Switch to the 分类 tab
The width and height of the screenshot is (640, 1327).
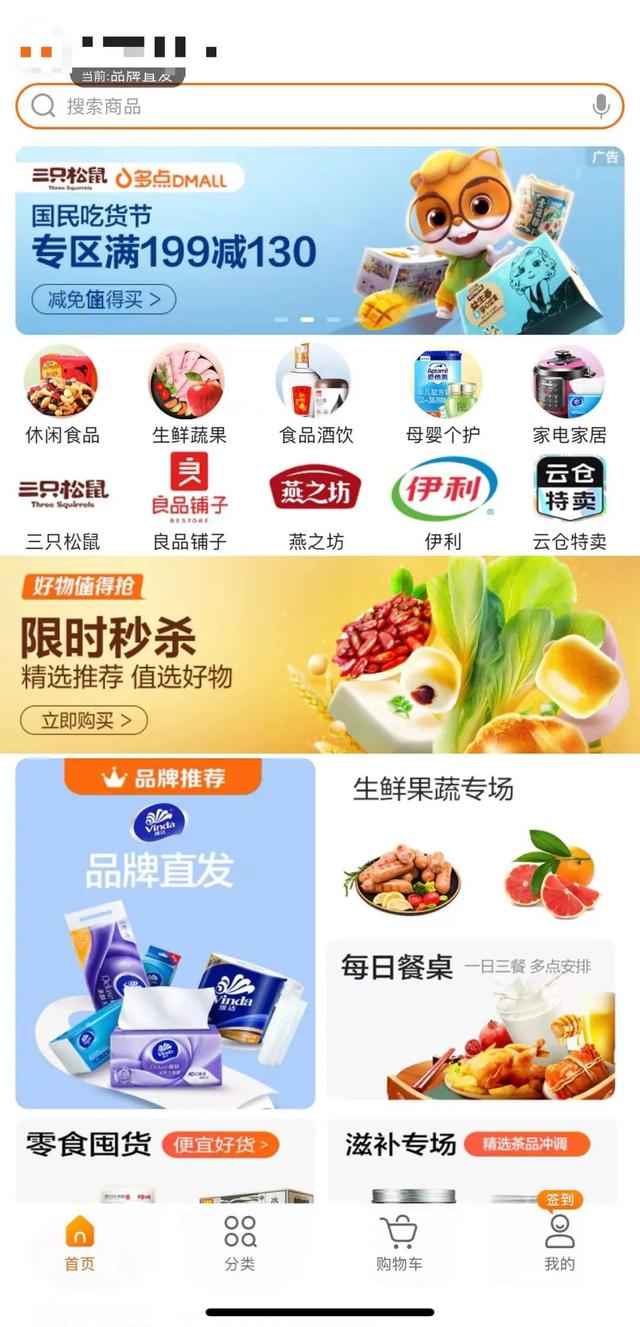coord(240,1243)
